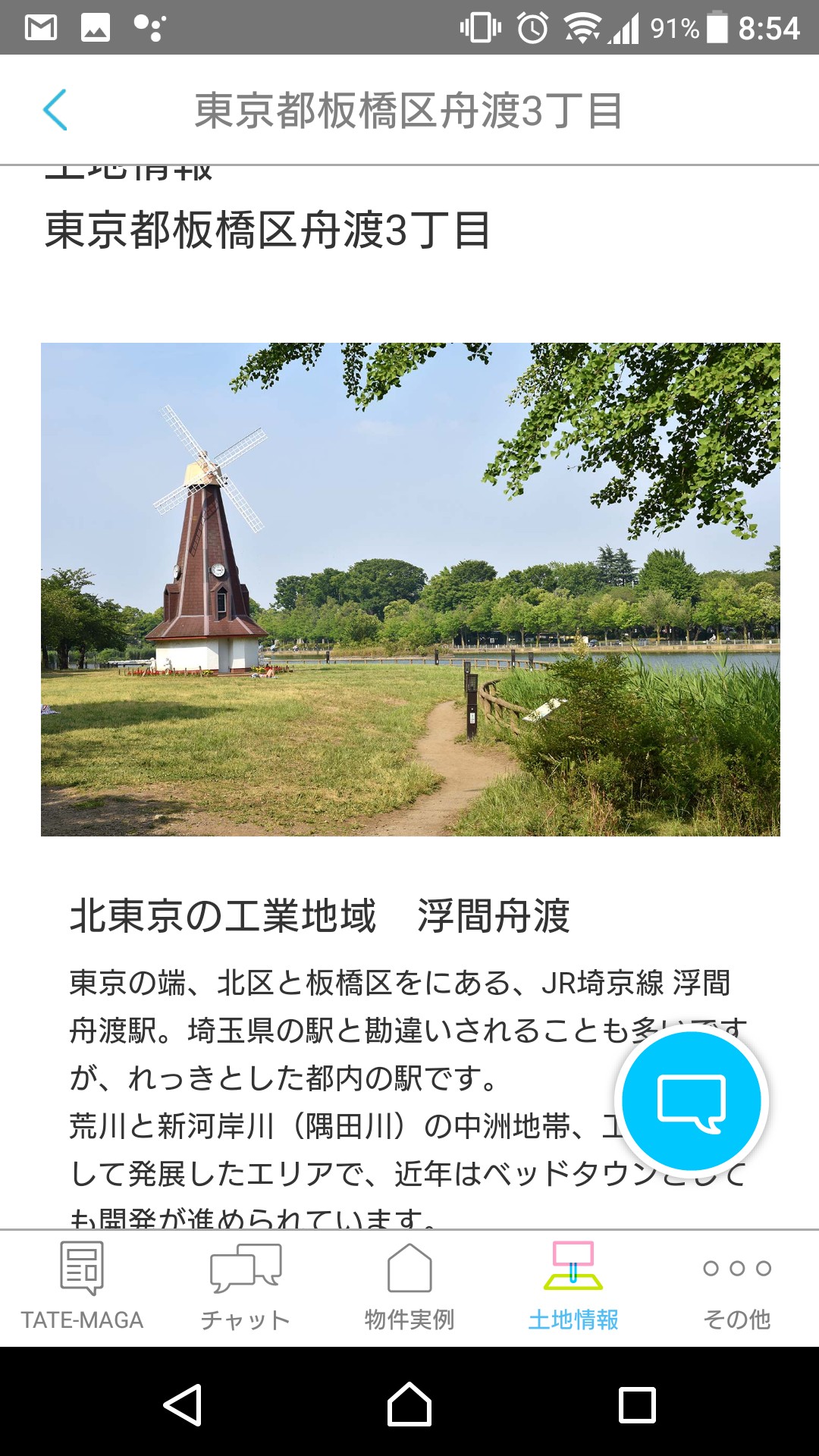Open the floating chat bubble button

click(x=692, y=1101)
